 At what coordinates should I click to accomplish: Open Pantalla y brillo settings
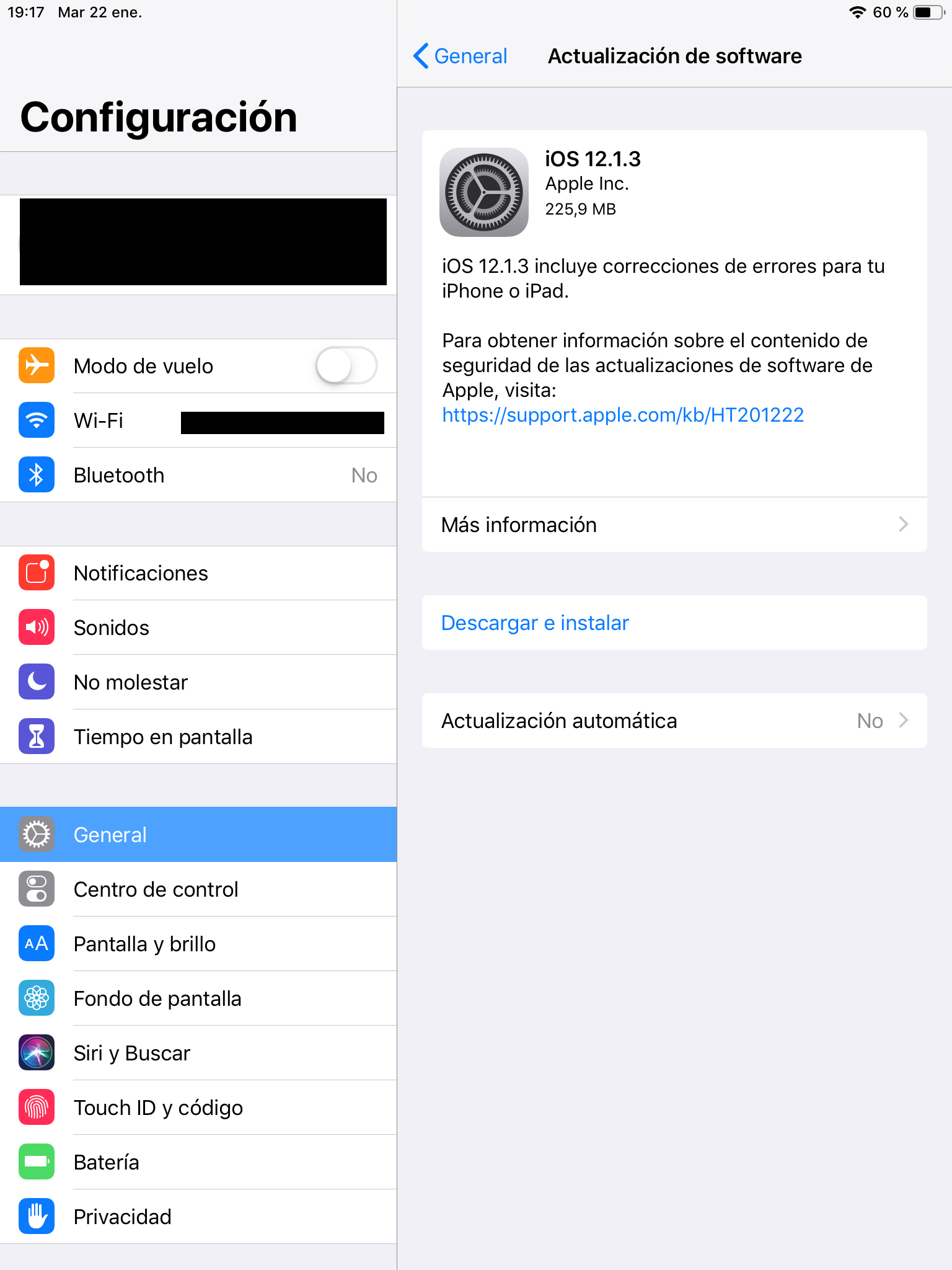198,944
